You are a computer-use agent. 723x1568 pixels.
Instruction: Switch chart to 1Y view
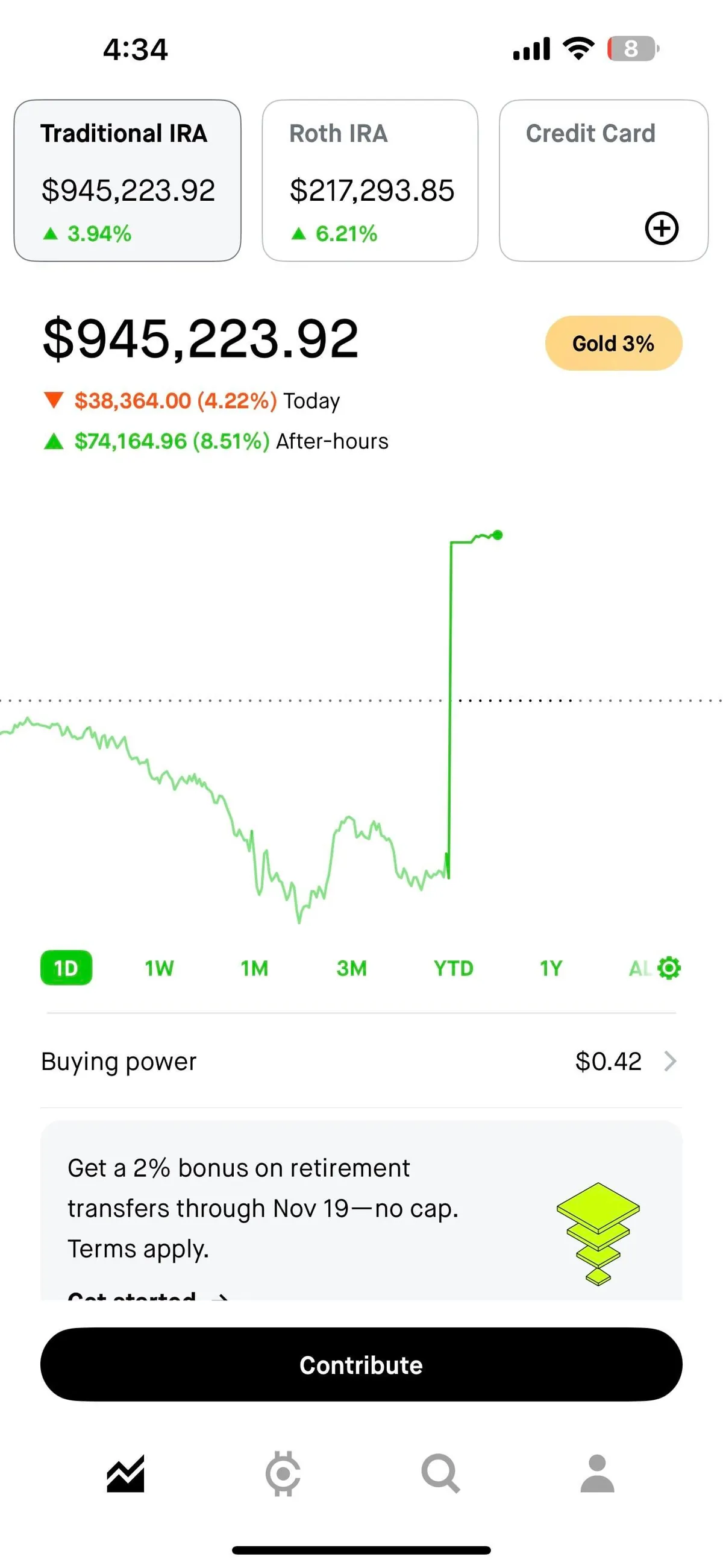(549, 968)
